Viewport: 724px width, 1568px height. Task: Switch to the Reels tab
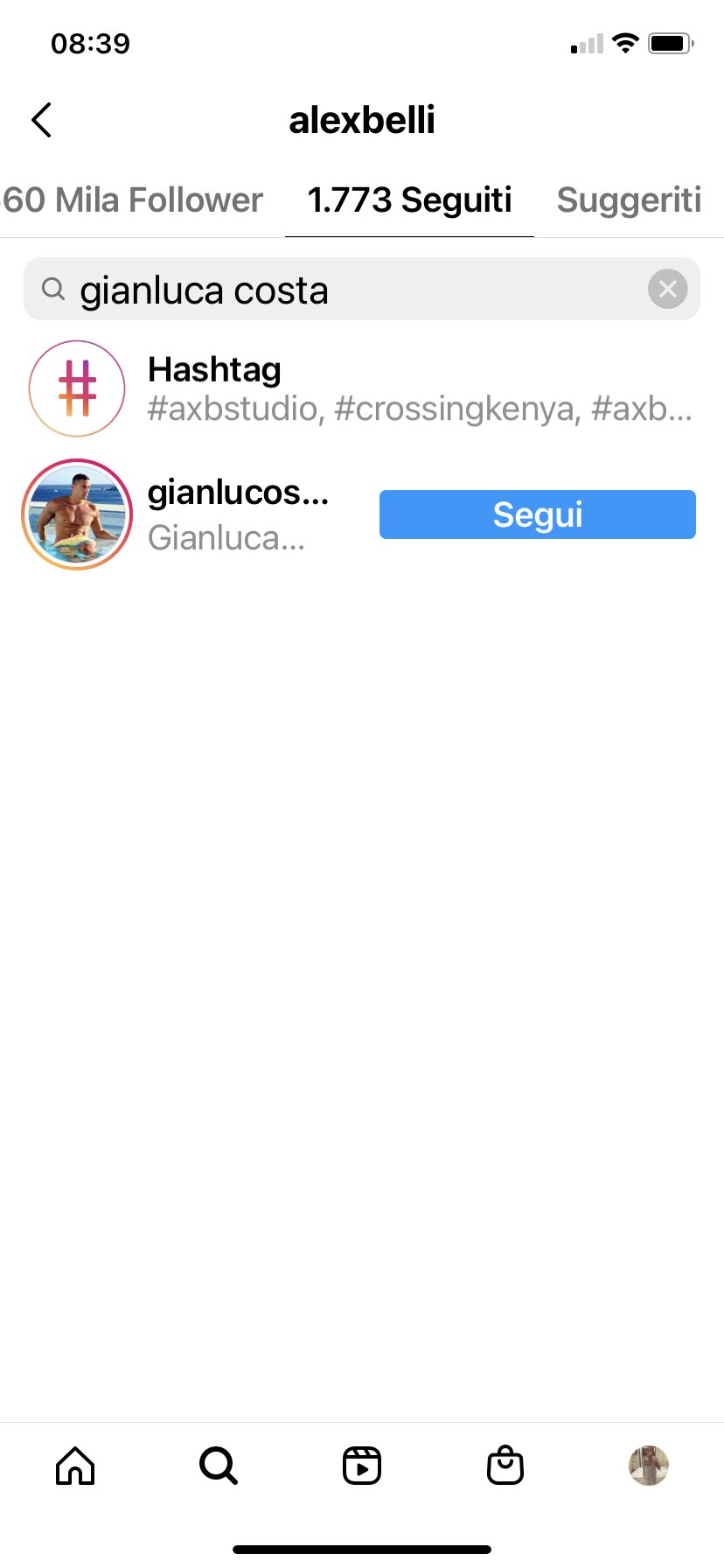pos(362,1466)
